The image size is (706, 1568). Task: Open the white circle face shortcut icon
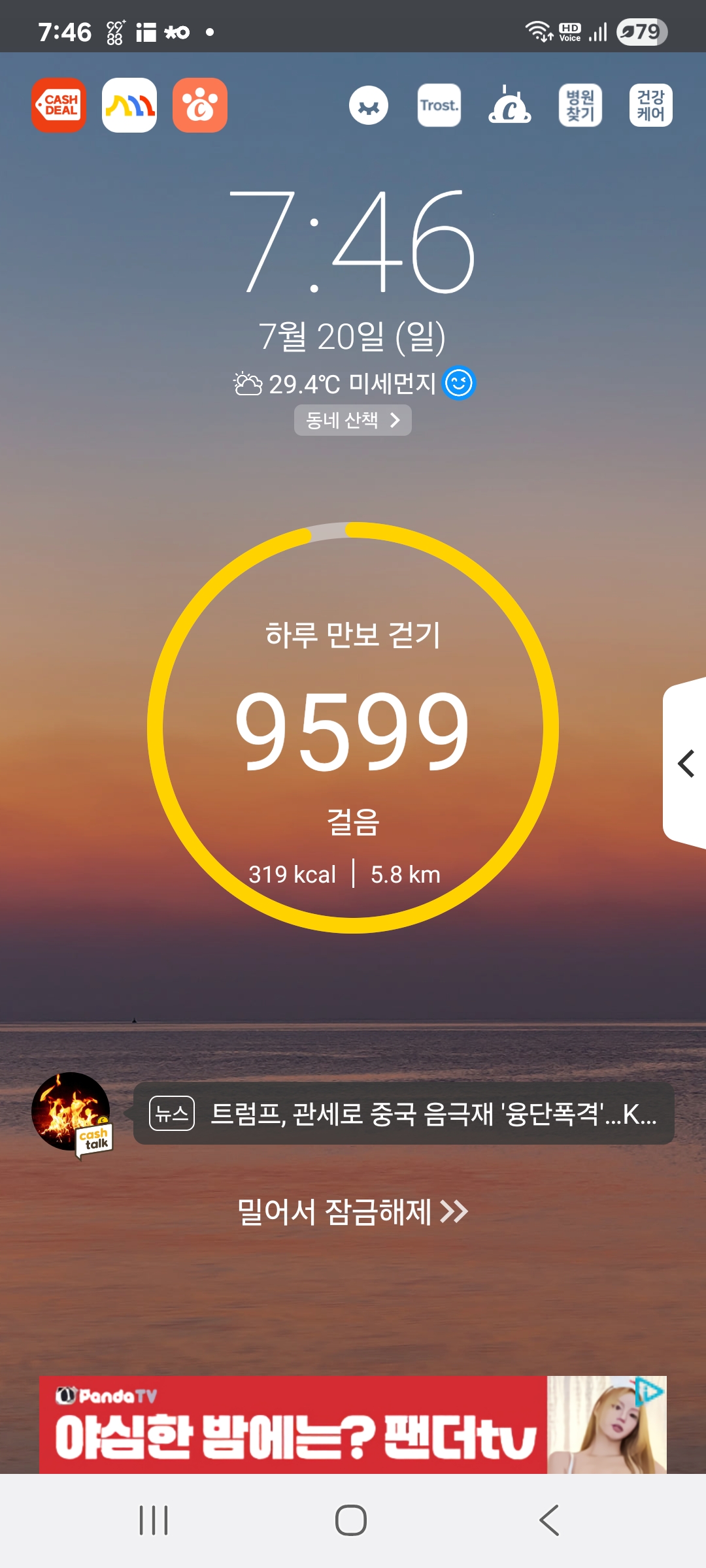pos(369,105)
